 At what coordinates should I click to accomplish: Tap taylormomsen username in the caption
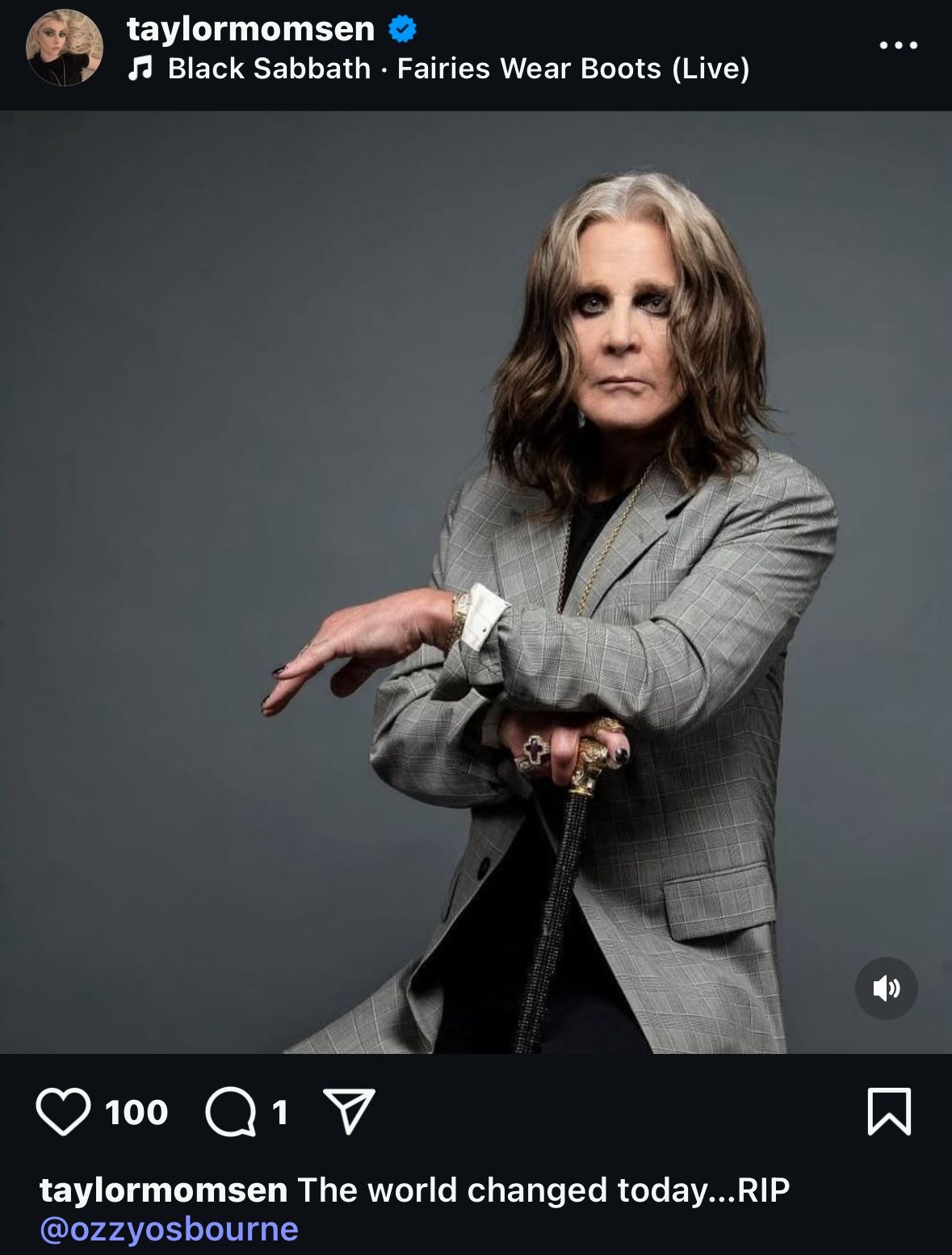163,1190
